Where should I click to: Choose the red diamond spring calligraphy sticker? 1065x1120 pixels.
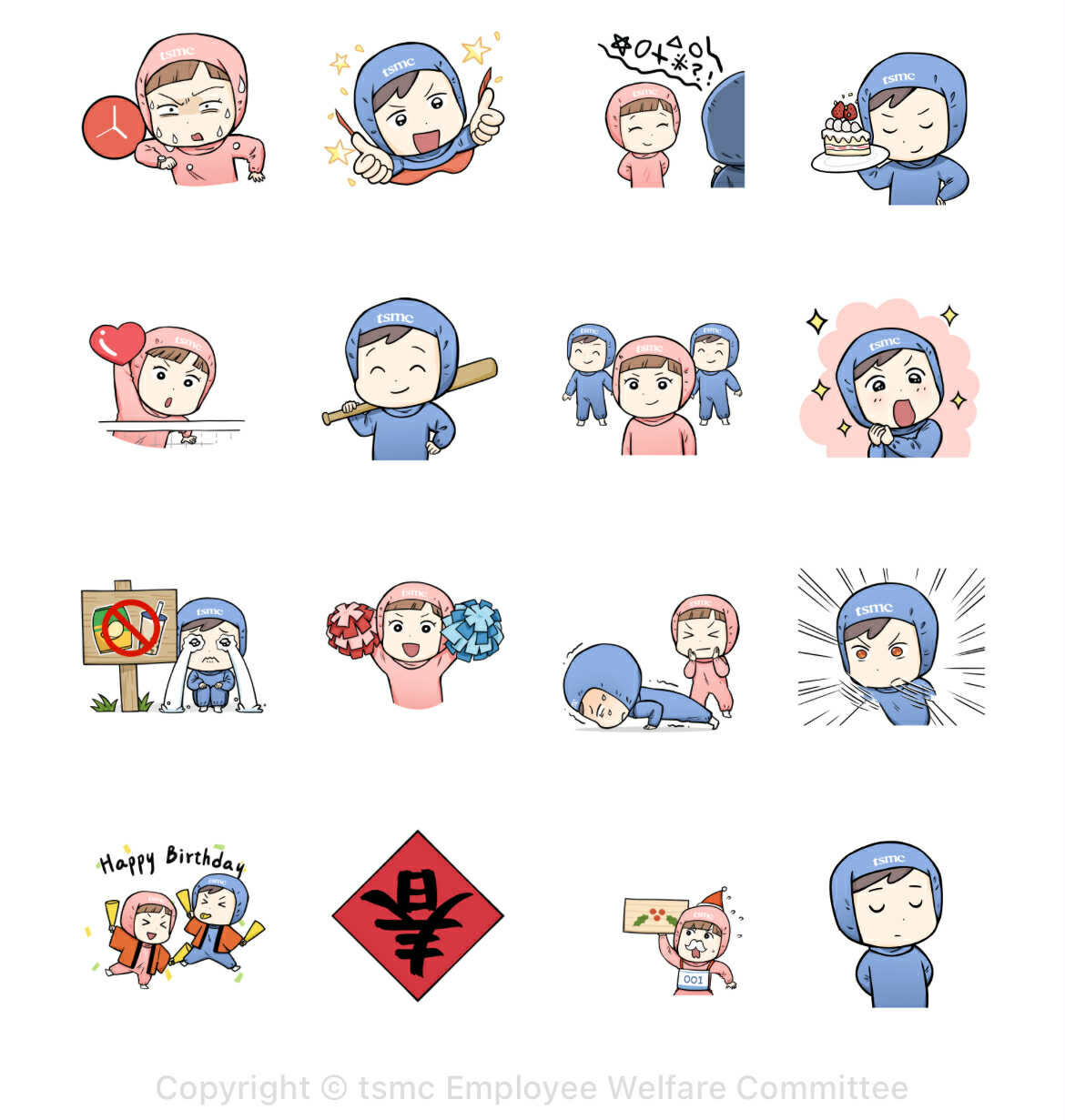click(x=417, y=915)
